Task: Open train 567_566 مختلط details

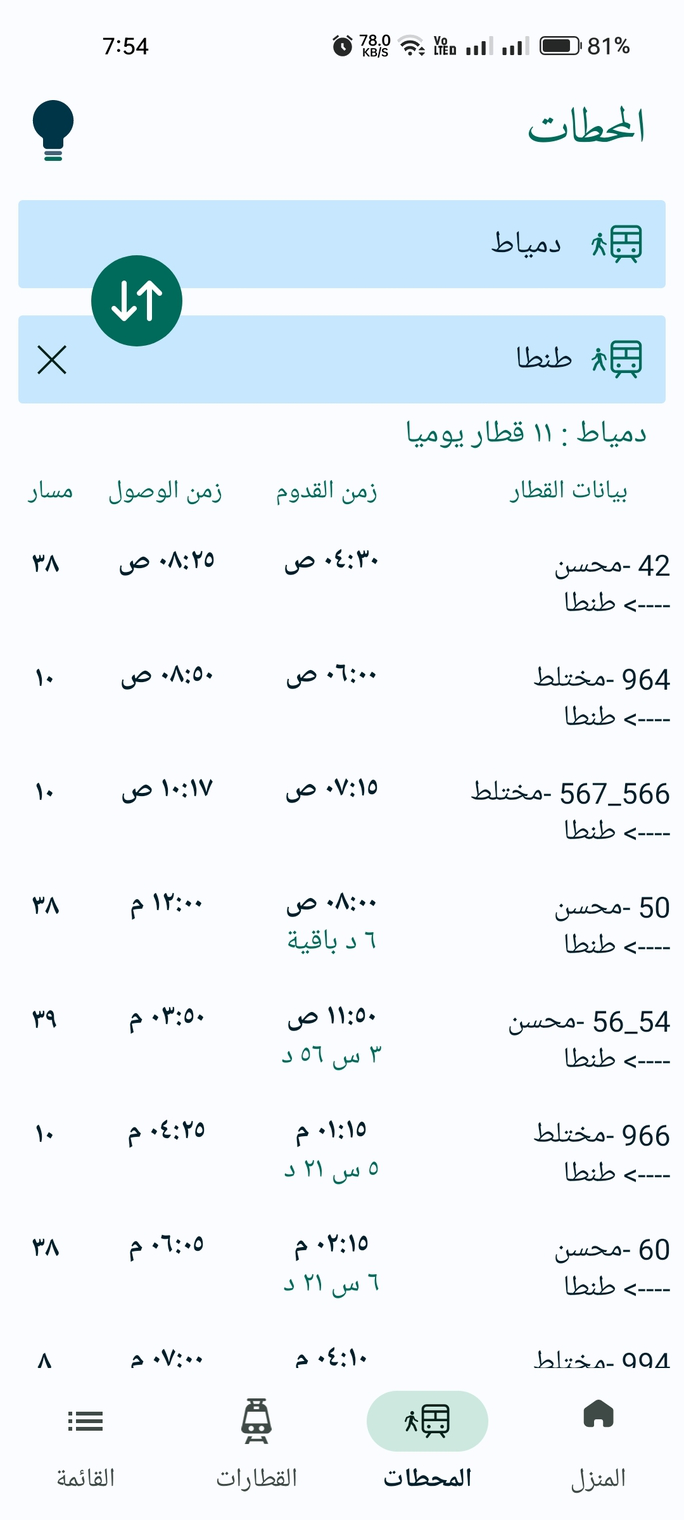Action: tap(342, 810)
